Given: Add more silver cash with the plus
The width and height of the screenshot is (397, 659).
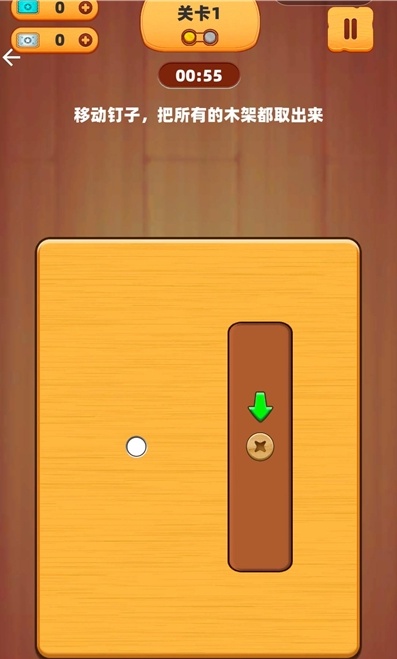Looking at the screenshot, I should (x=85, y=40).
